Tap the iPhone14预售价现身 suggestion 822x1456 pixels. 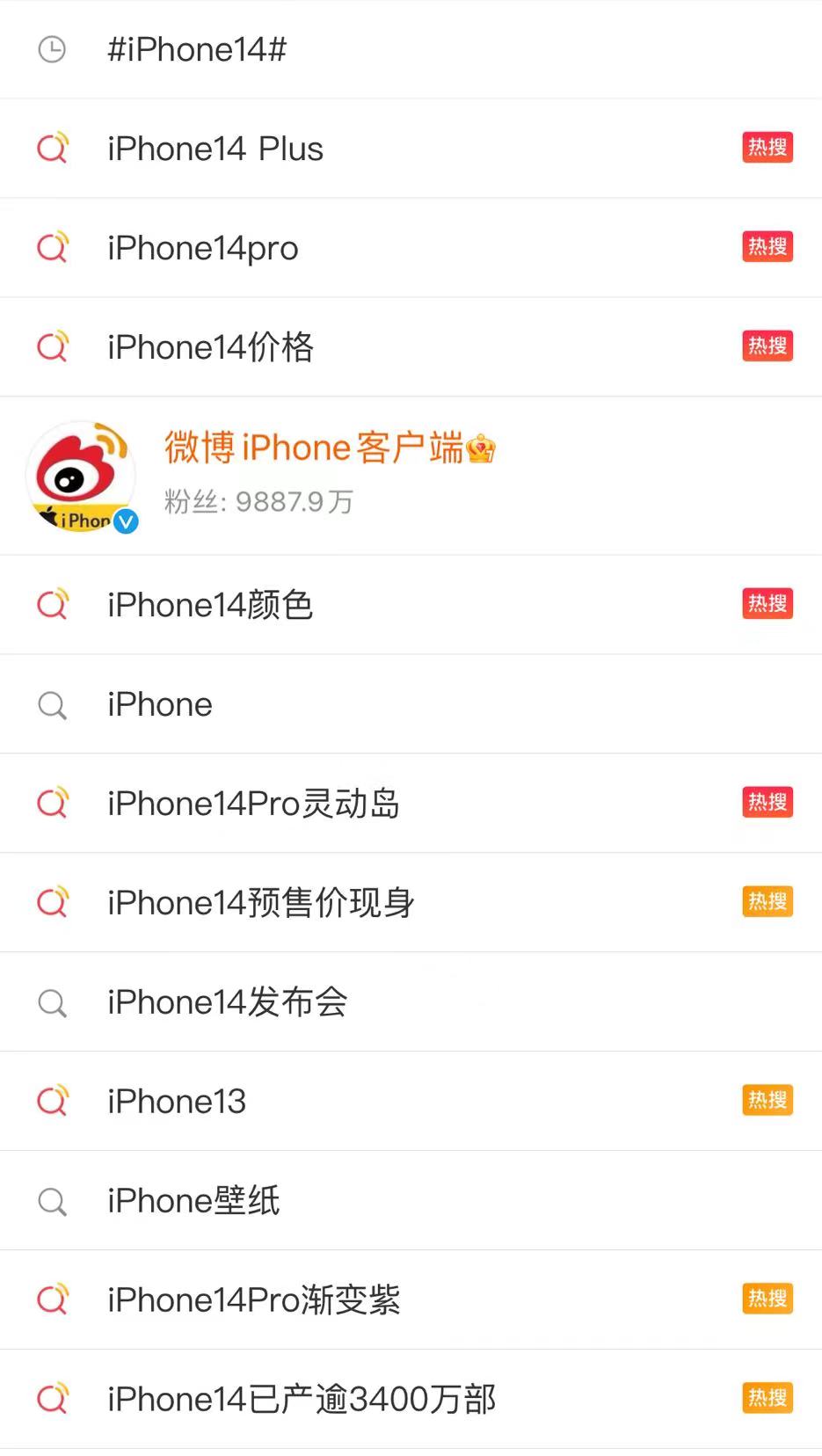point(411,903)
